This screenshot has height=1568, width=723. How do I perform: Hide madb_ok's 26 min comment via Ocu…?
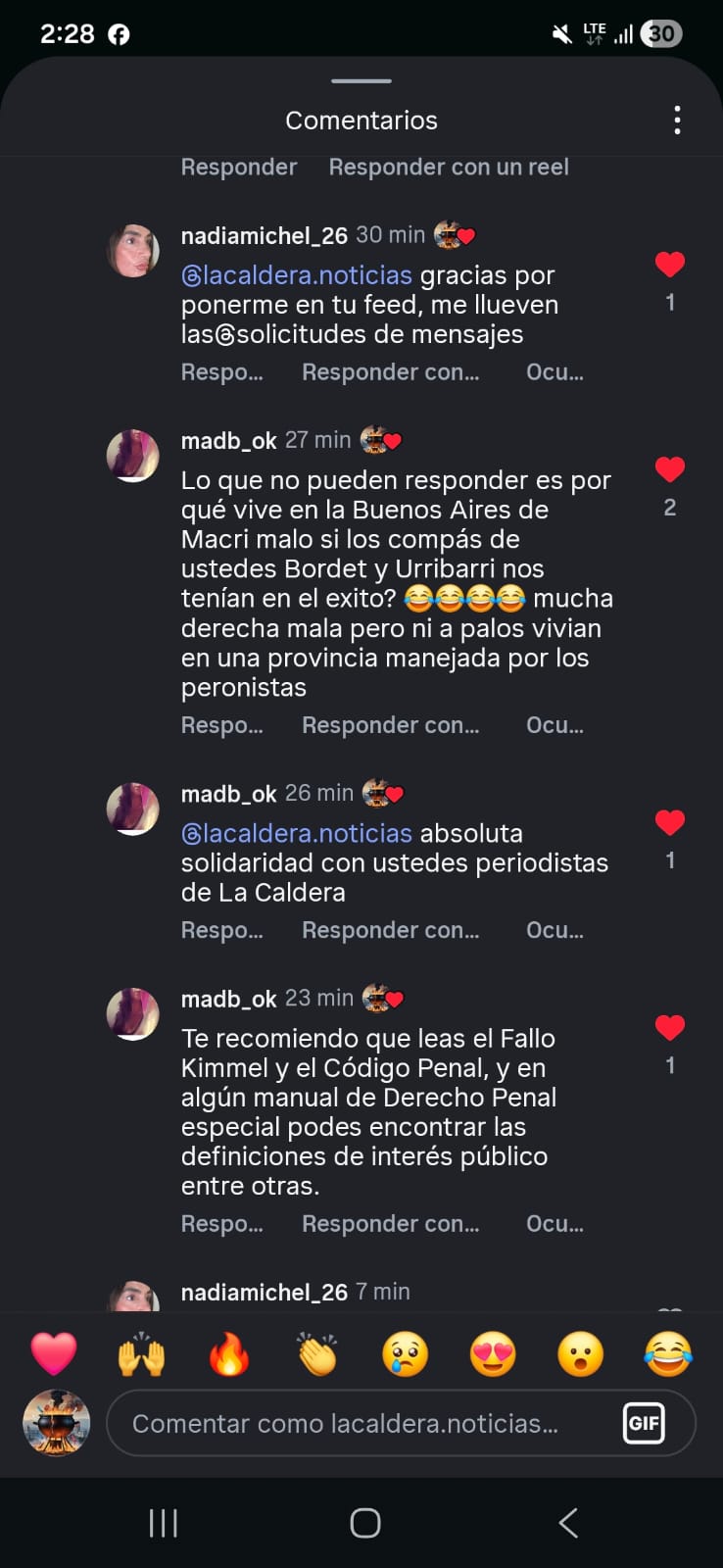[x=554, y=931]
